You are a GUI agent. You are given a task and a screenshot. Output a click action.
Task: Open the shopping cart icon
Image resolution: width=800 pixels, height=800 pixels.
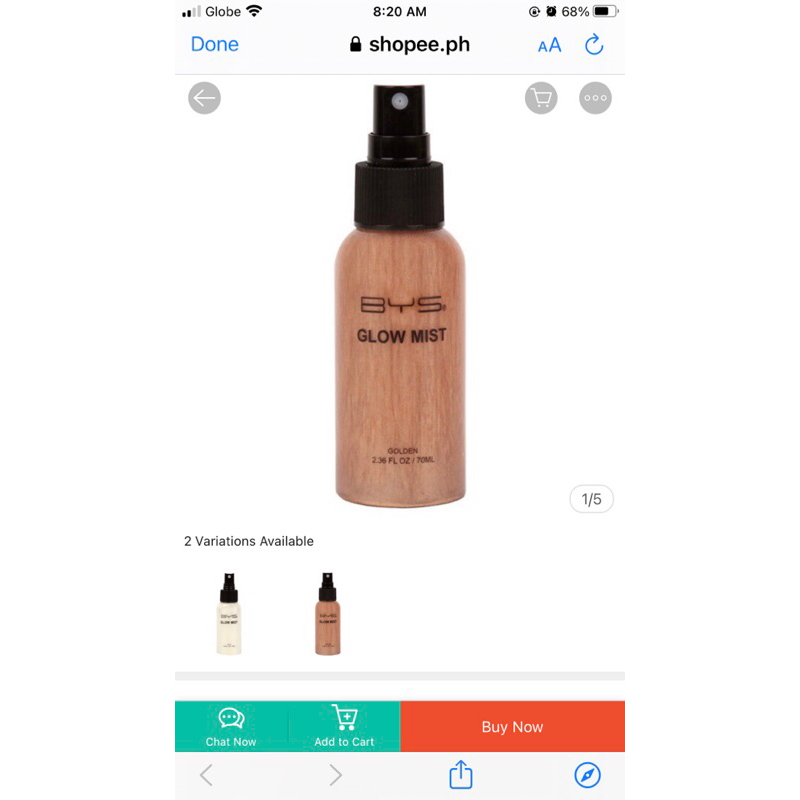click(541, 97)
